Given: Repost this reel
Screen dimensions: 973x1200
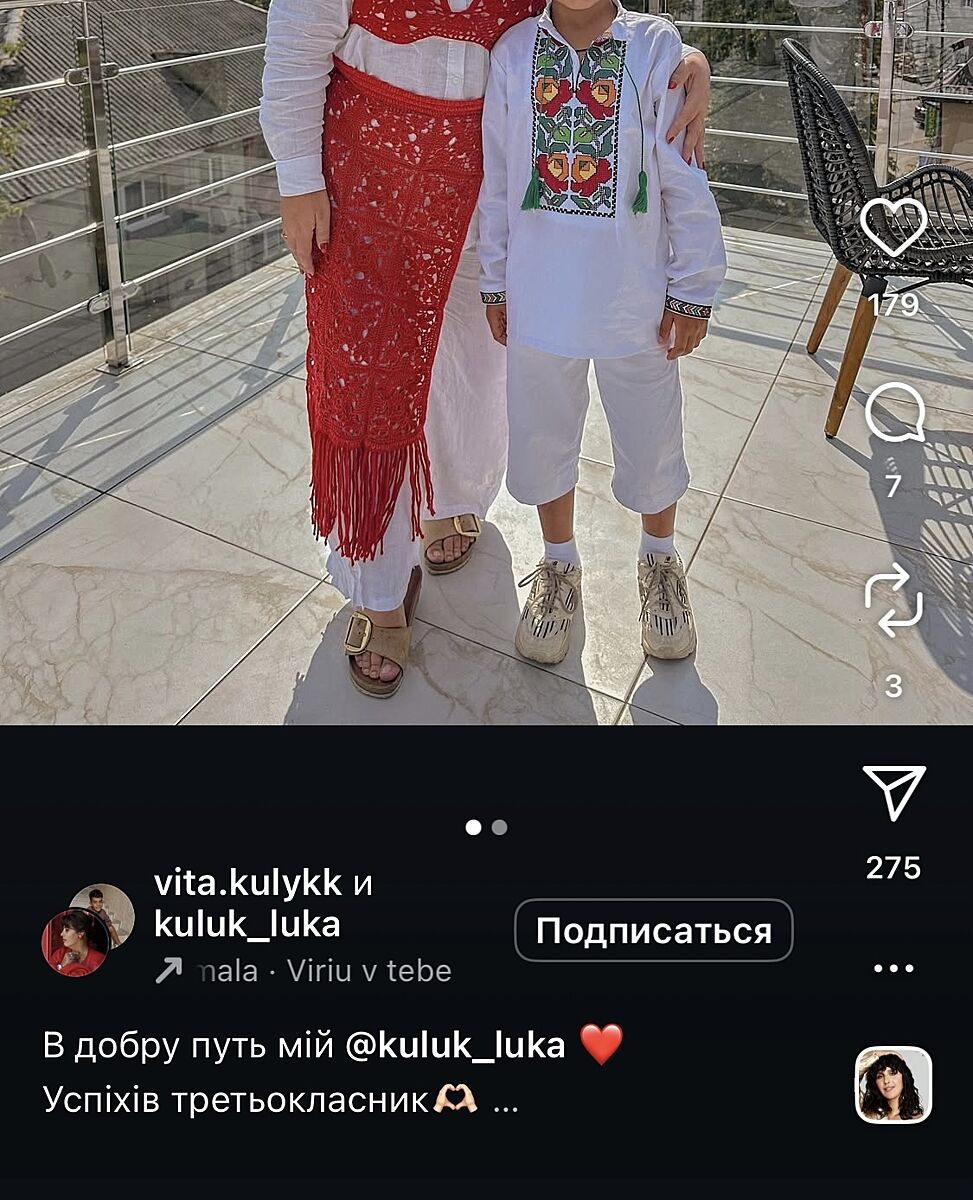Looking at the screenshot, I should [893, 600].
